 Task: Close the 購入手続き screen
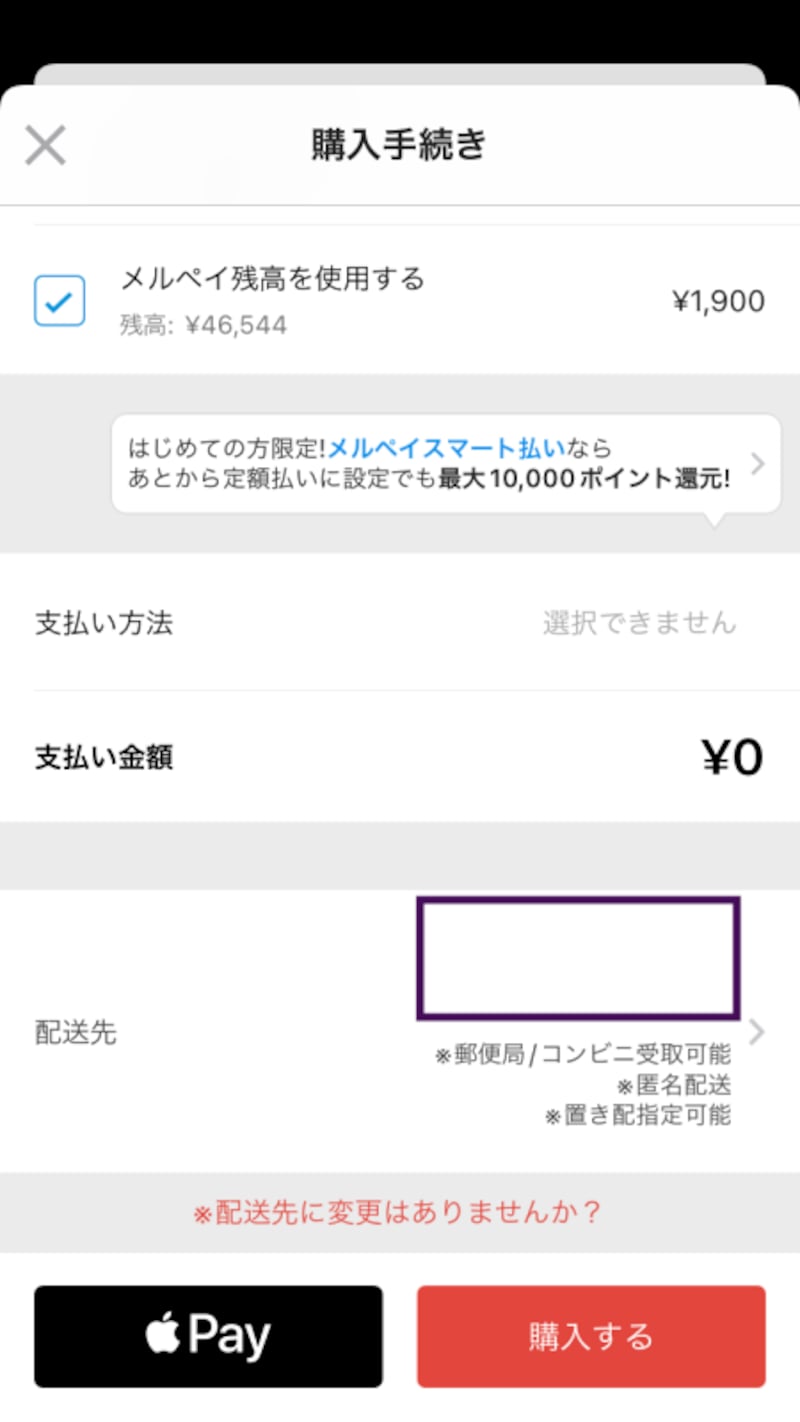(45, 146)
